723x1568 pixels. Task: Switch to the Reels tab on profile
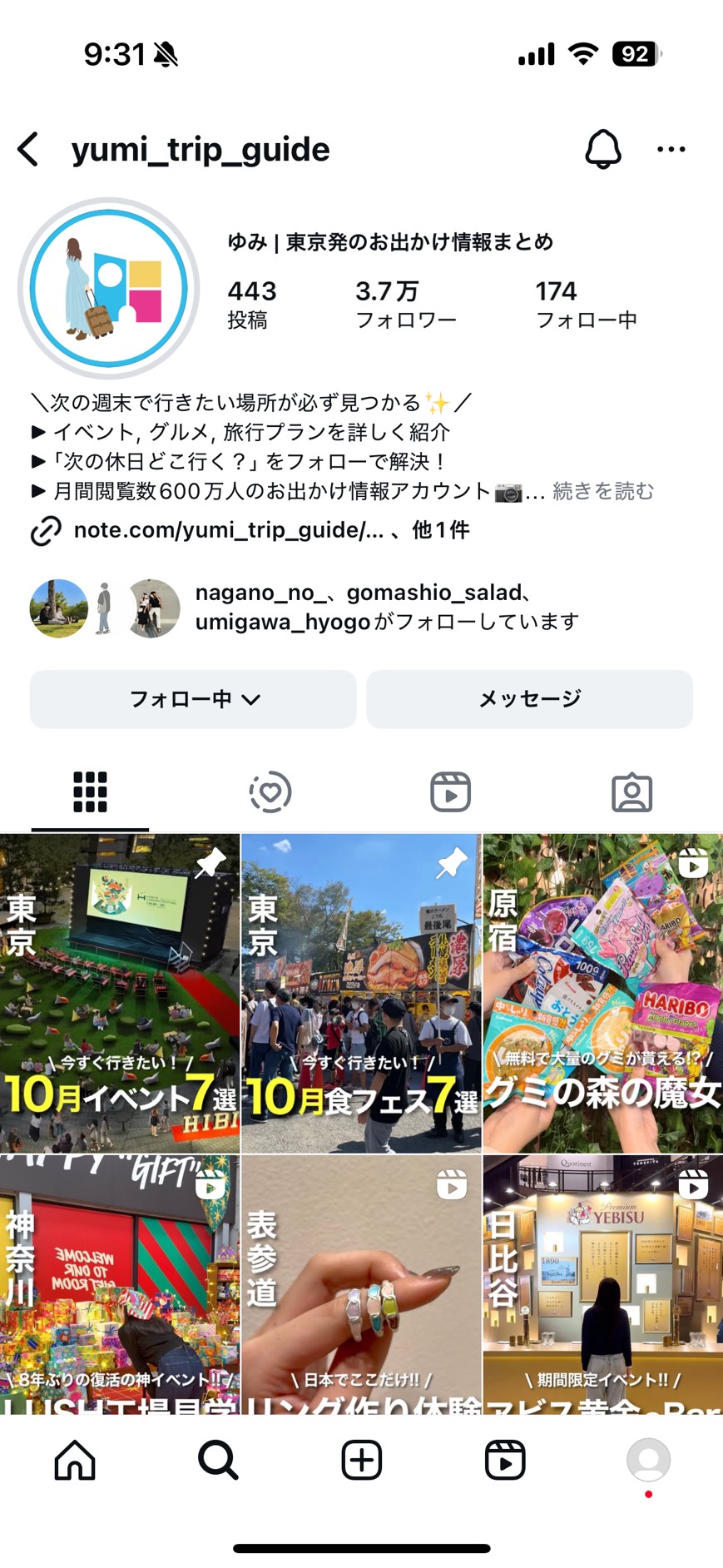click(x=450, y=791)
